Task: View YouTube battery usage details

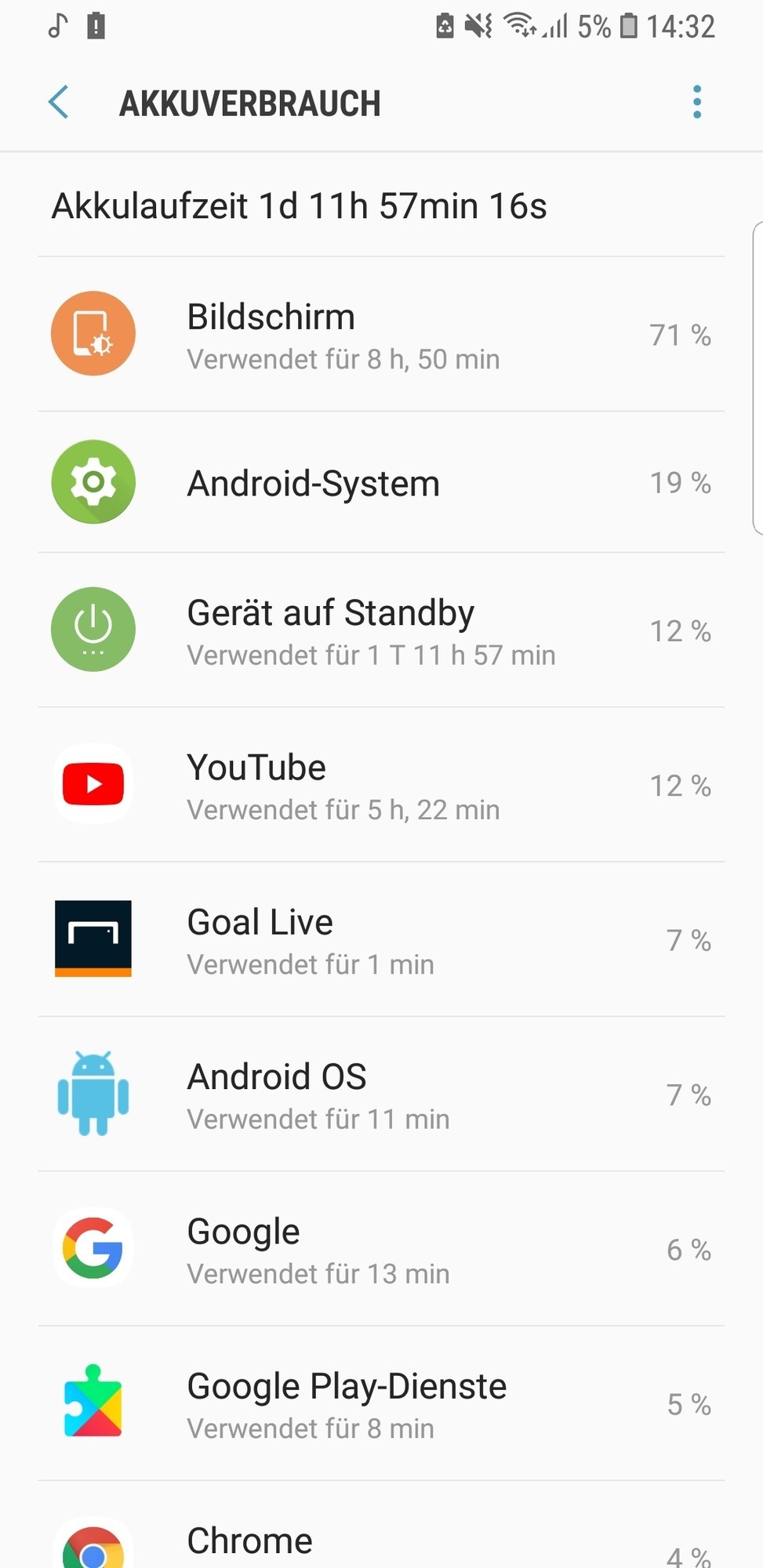Action: pos(381,786)
